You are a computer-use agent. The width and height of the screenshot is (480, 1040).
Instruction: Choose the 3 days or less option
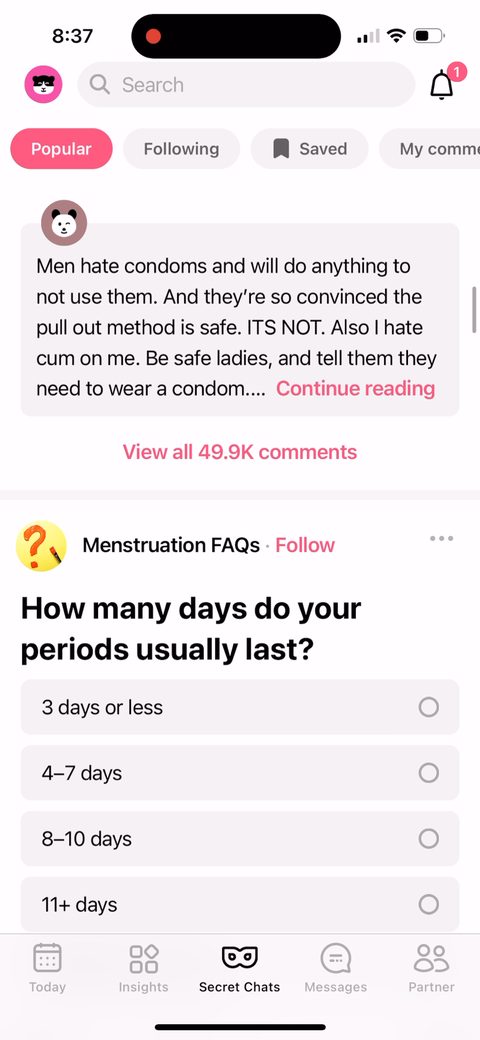point(240,707)
